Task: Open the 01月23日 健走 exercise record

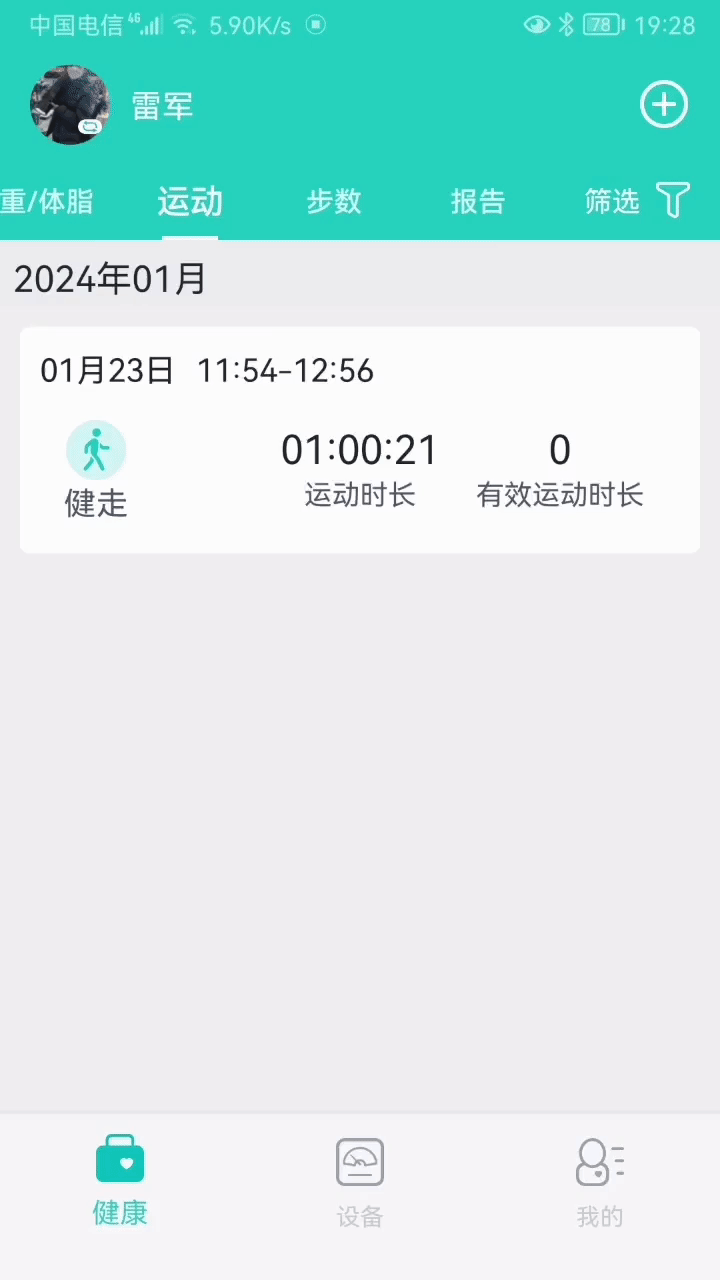Action: 360,440
